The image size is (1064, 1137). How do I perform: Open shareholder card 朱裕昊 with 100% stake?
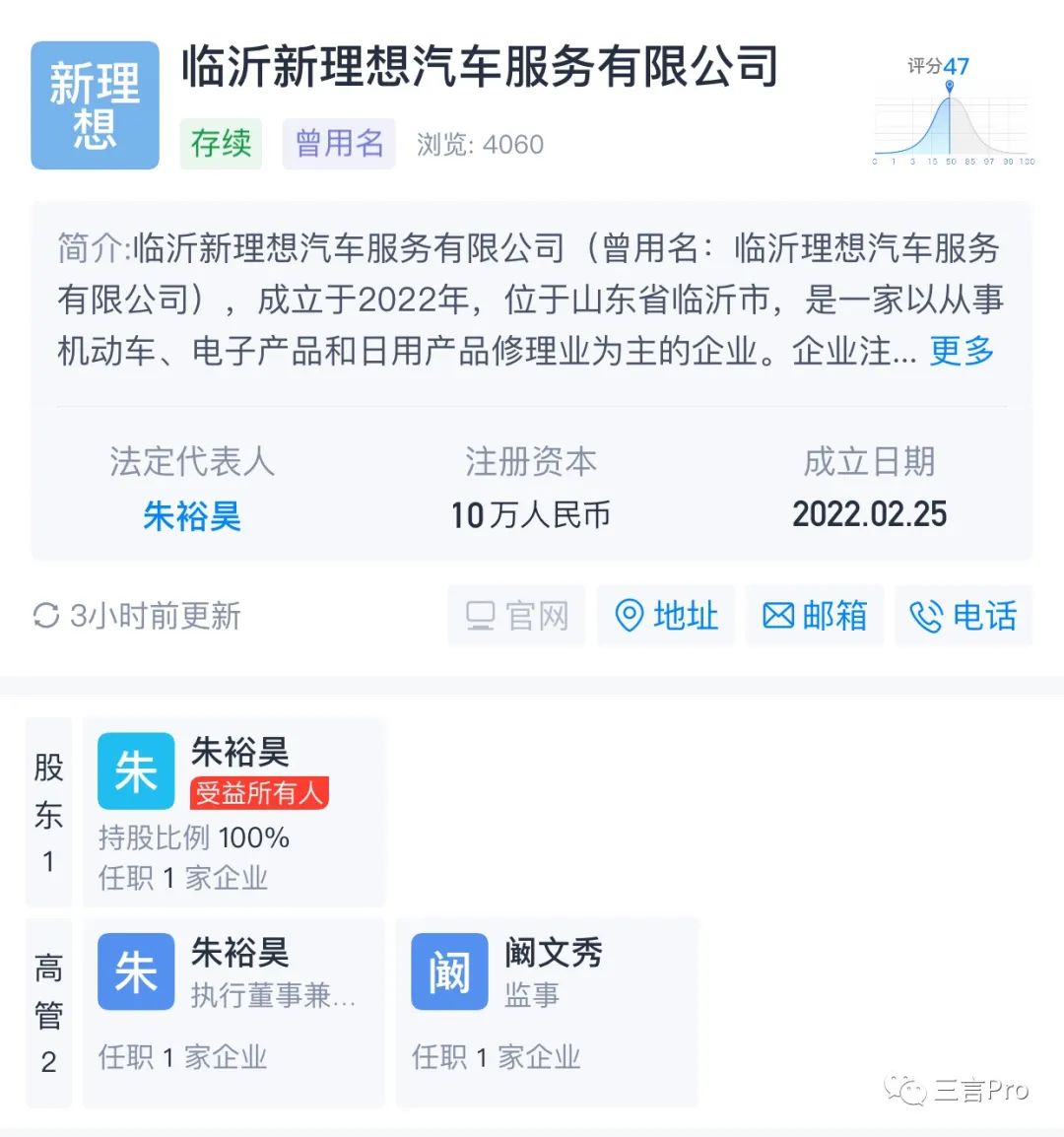point(233,812)
